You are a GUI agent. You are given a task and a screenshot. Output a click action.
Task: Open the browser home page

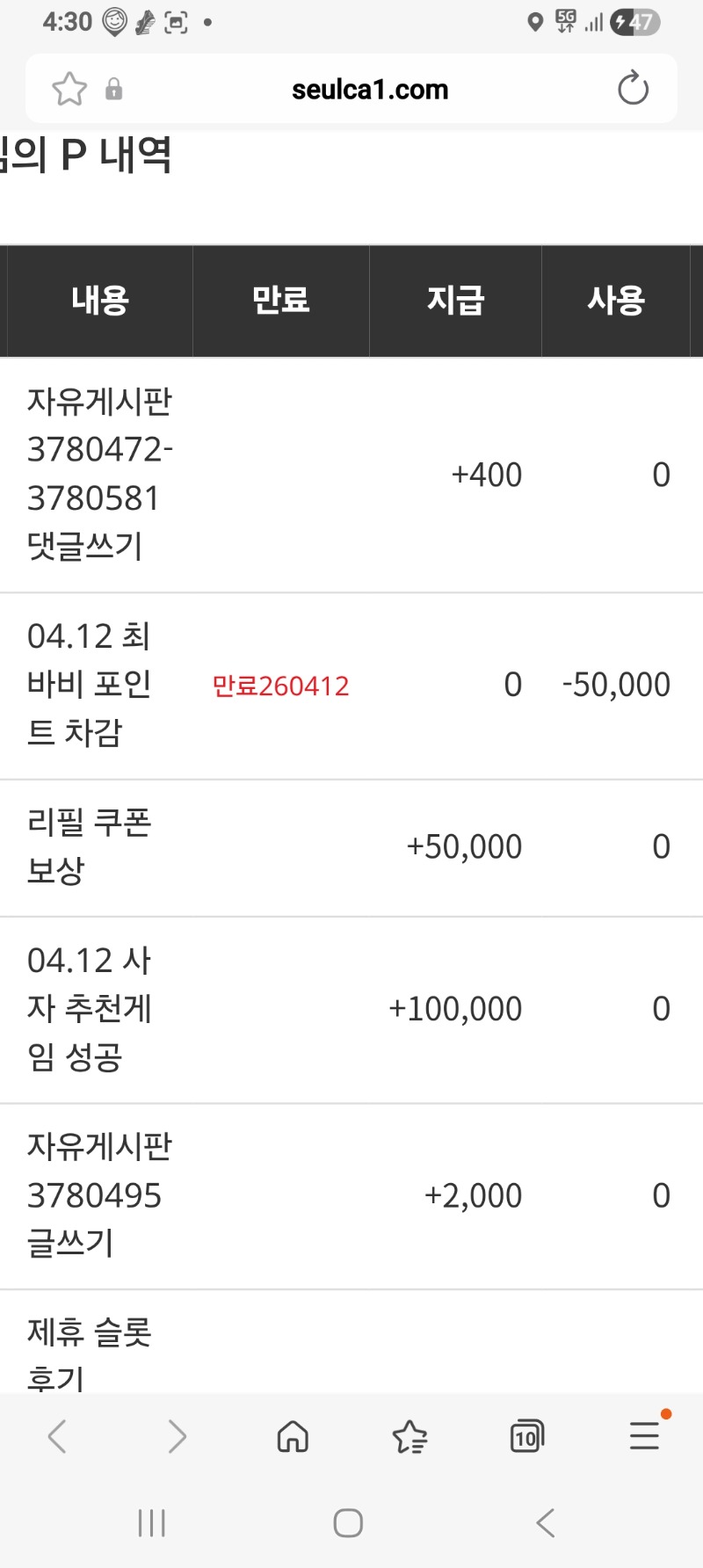point(293,1437)
